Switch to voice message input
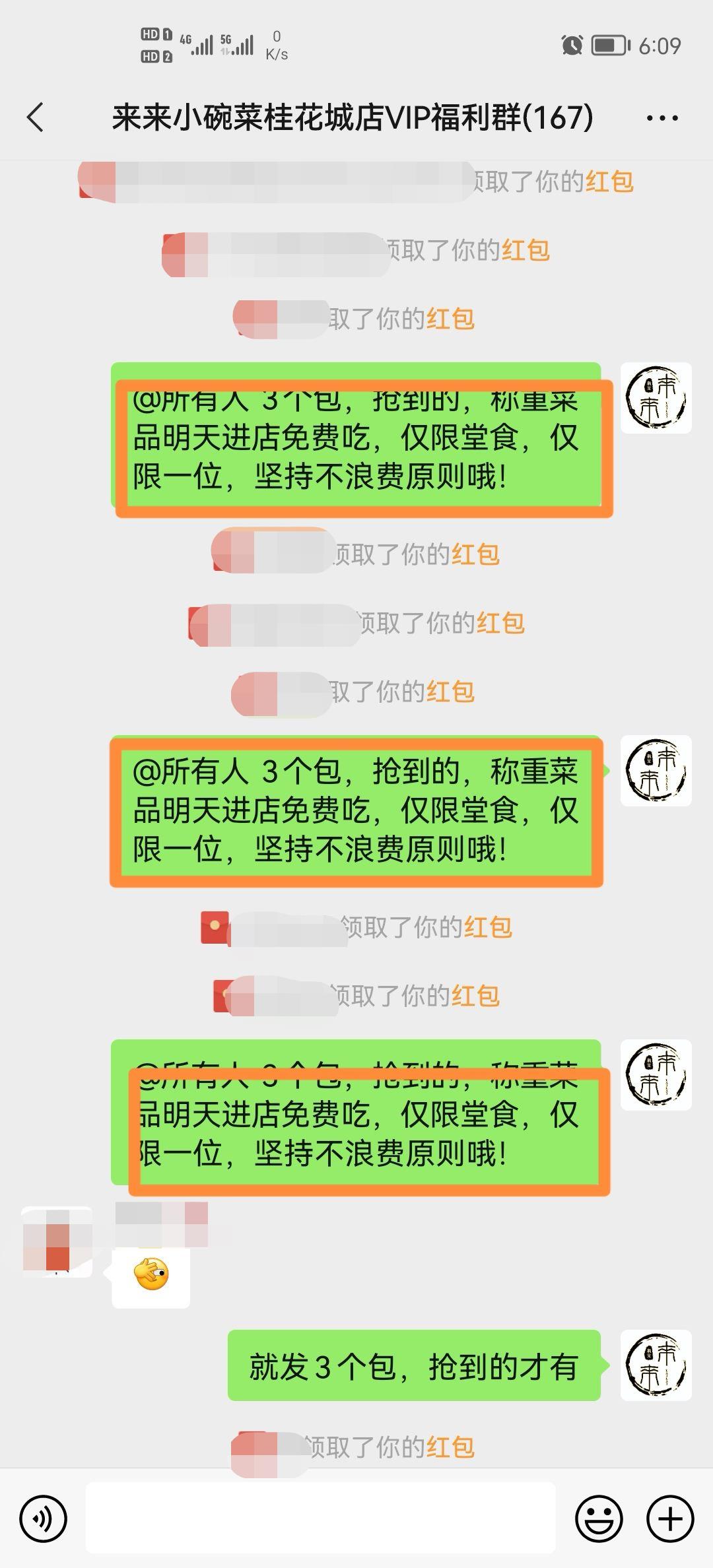 pos(44,1519)
